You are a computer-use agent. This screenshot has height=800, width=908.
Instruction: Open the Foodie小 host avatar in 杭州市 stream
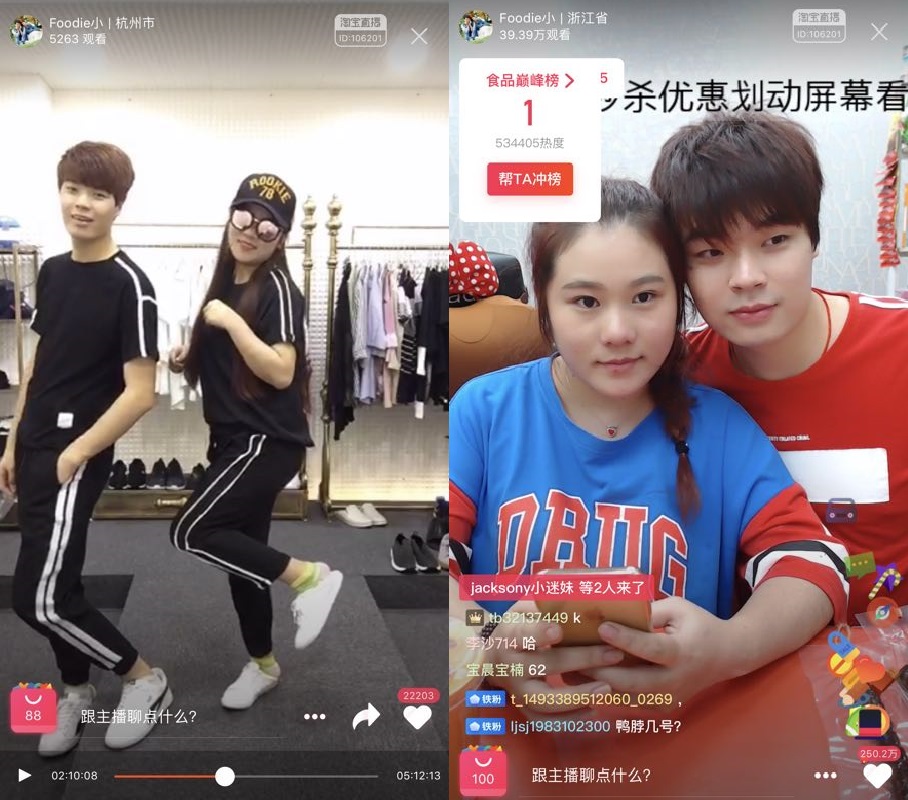coord(26,30)
